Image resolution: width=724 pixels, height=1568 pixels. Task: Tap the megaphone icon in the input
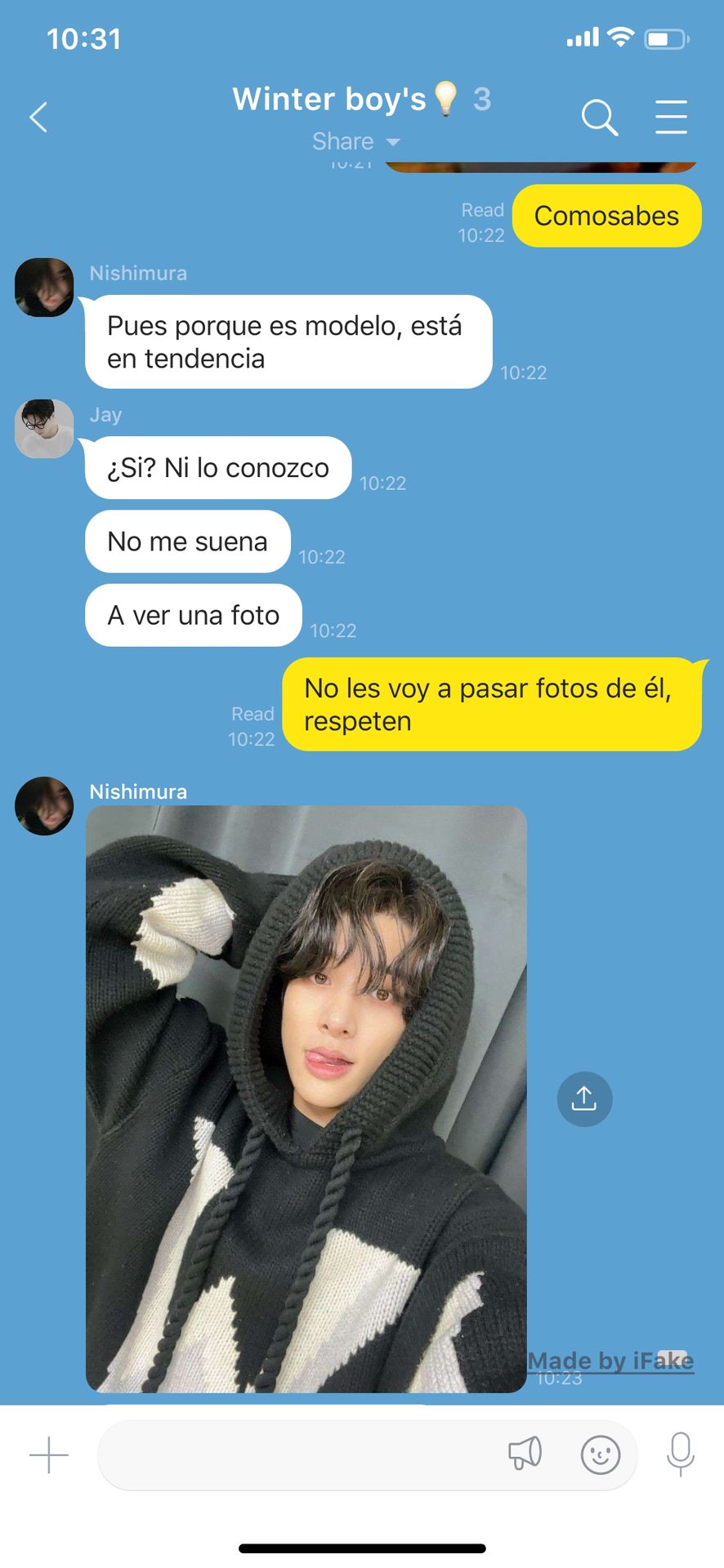pos(525,1454)
